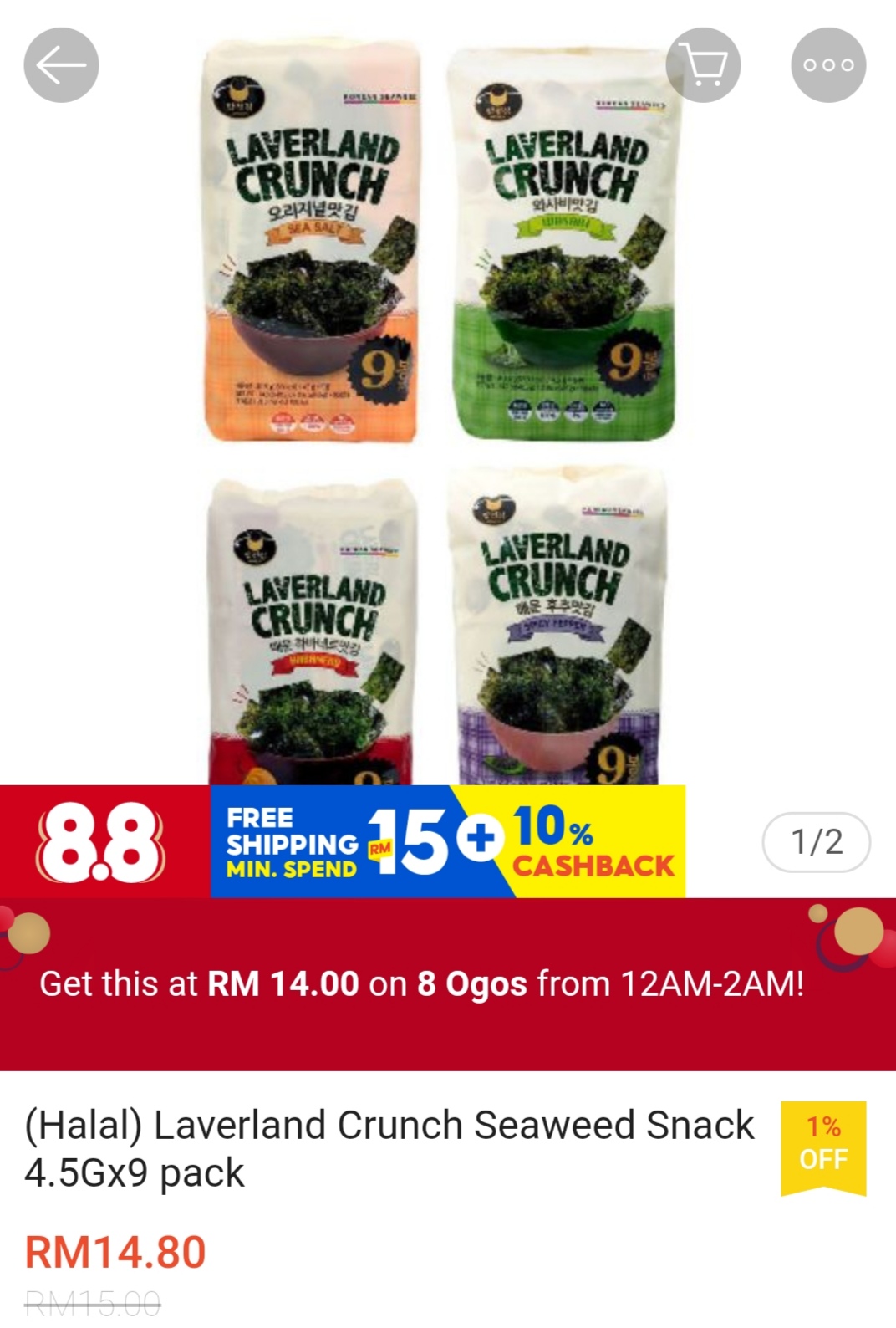Open the shopping cart
896x1328 pixels.
click(x=703, y=65)
